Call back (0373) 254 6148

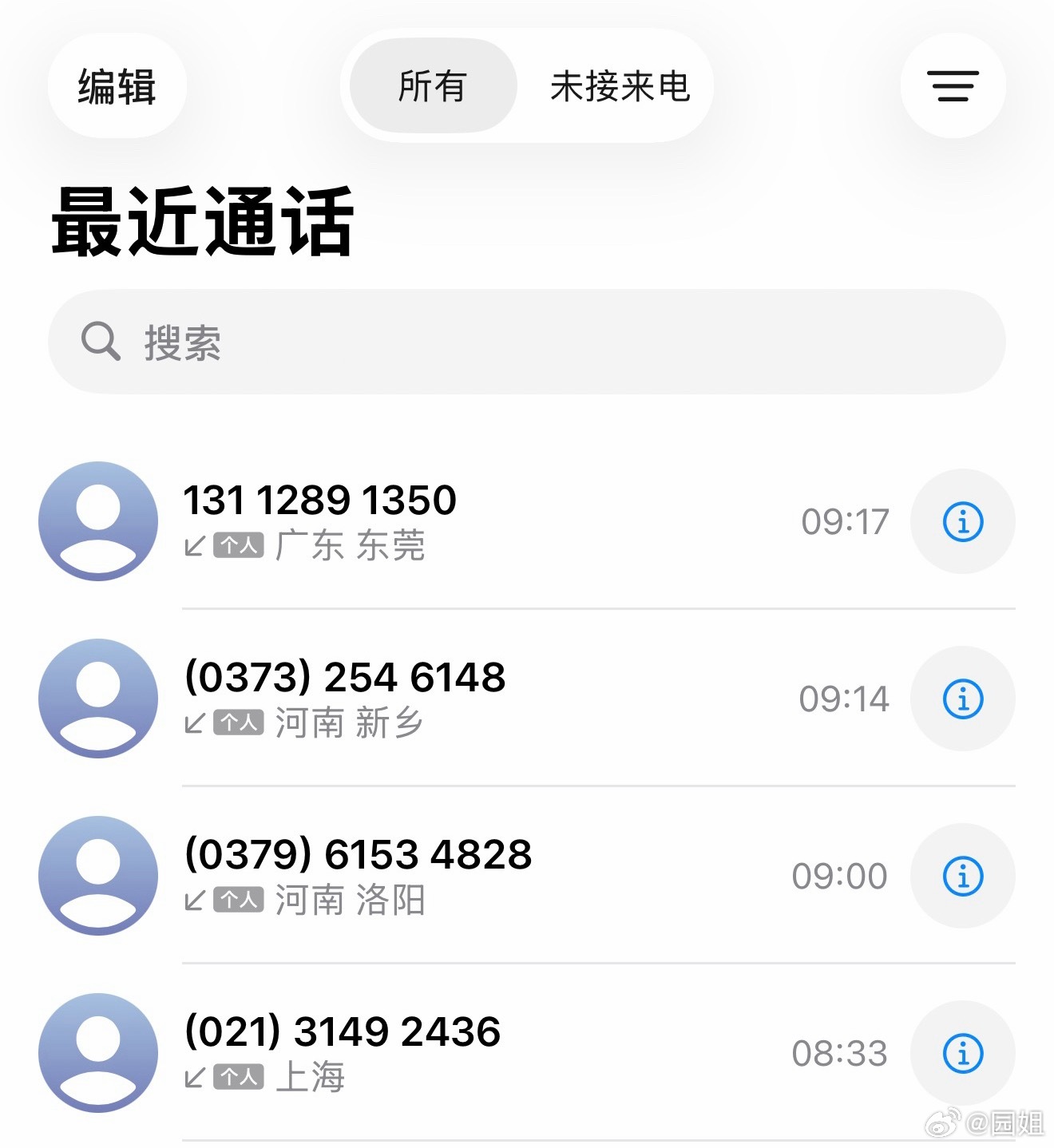[x=345, y=676]
